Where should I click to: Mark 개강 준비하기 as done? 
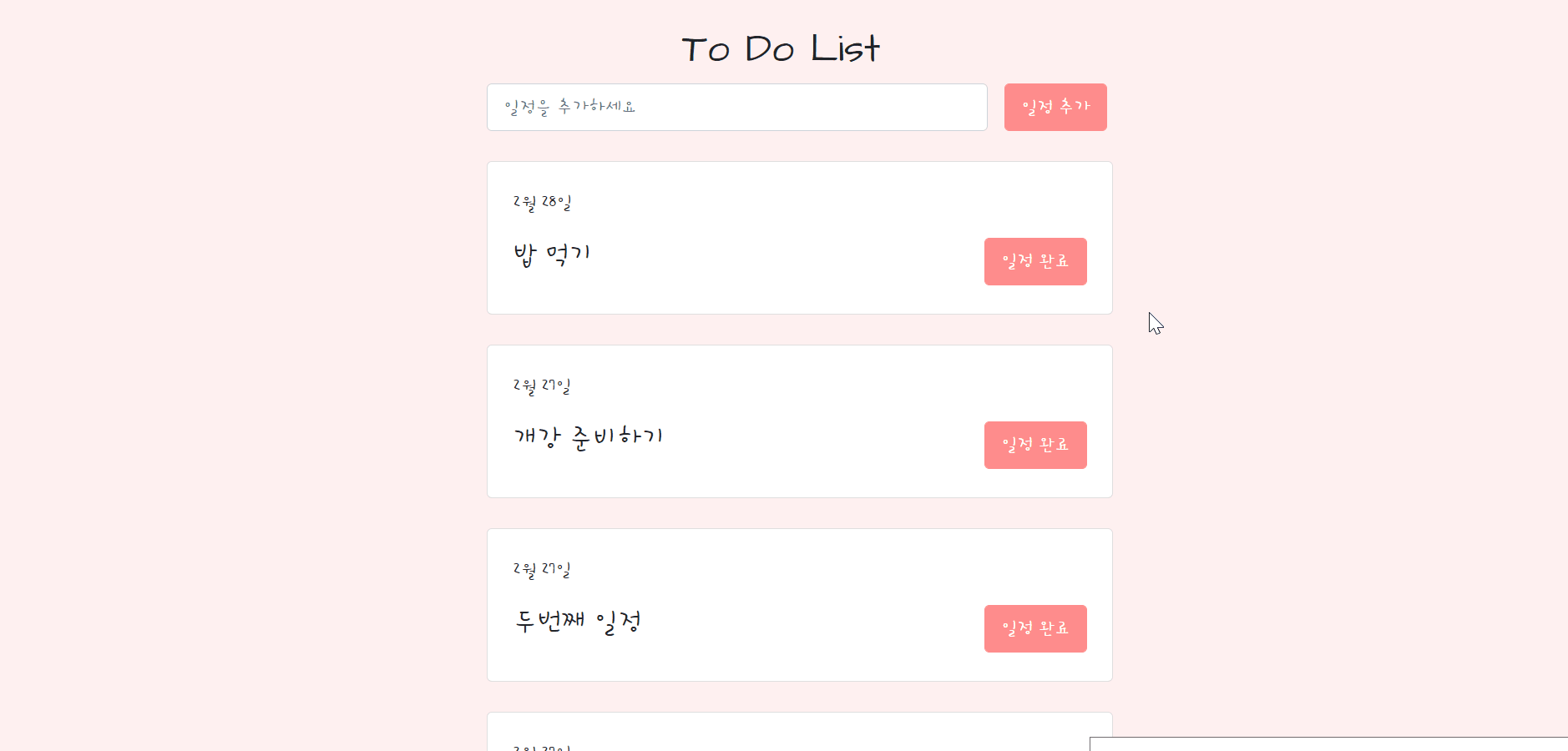point(1034,445)
